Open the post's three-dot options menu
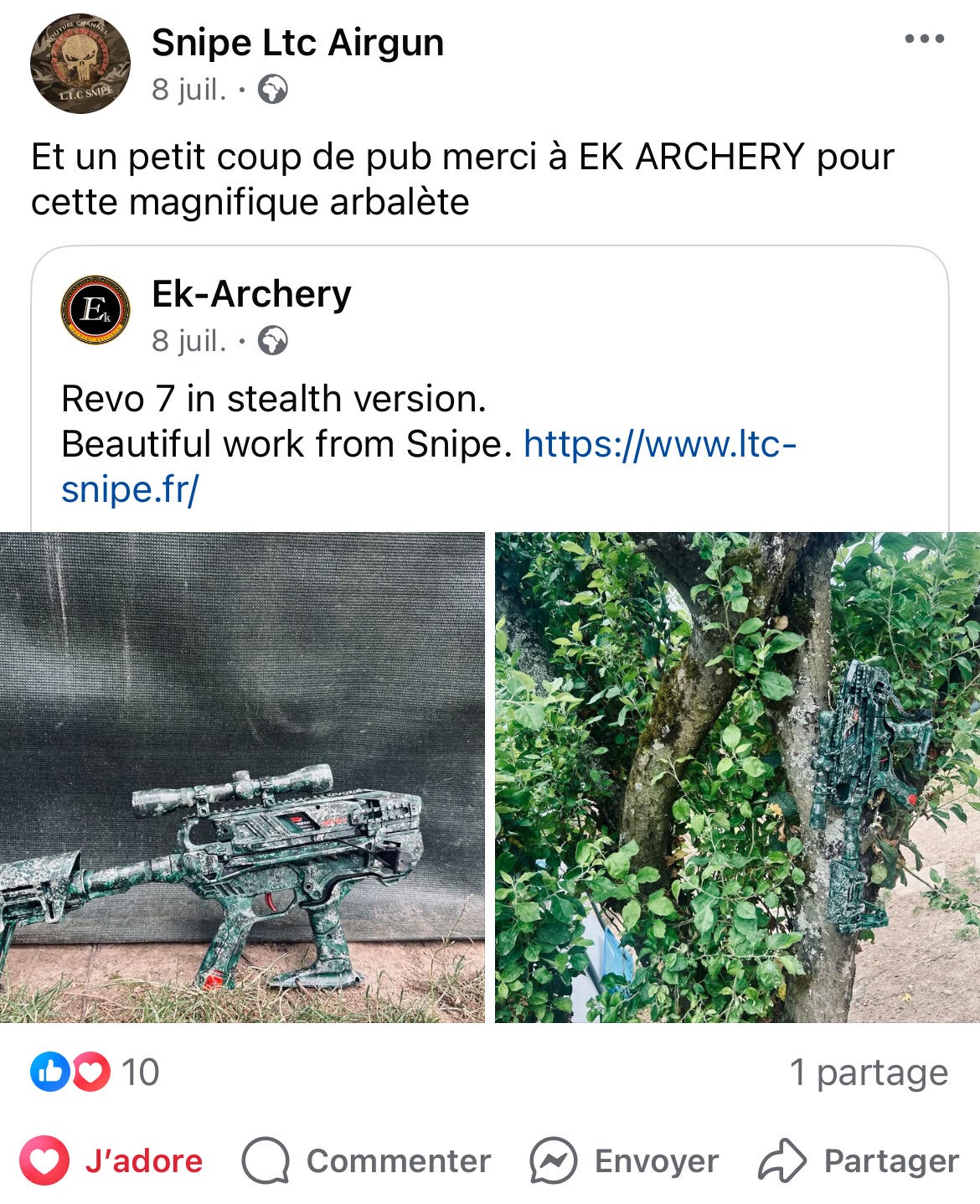The width and height of the screenshot is (980, 1204). (x=924, y=39)
